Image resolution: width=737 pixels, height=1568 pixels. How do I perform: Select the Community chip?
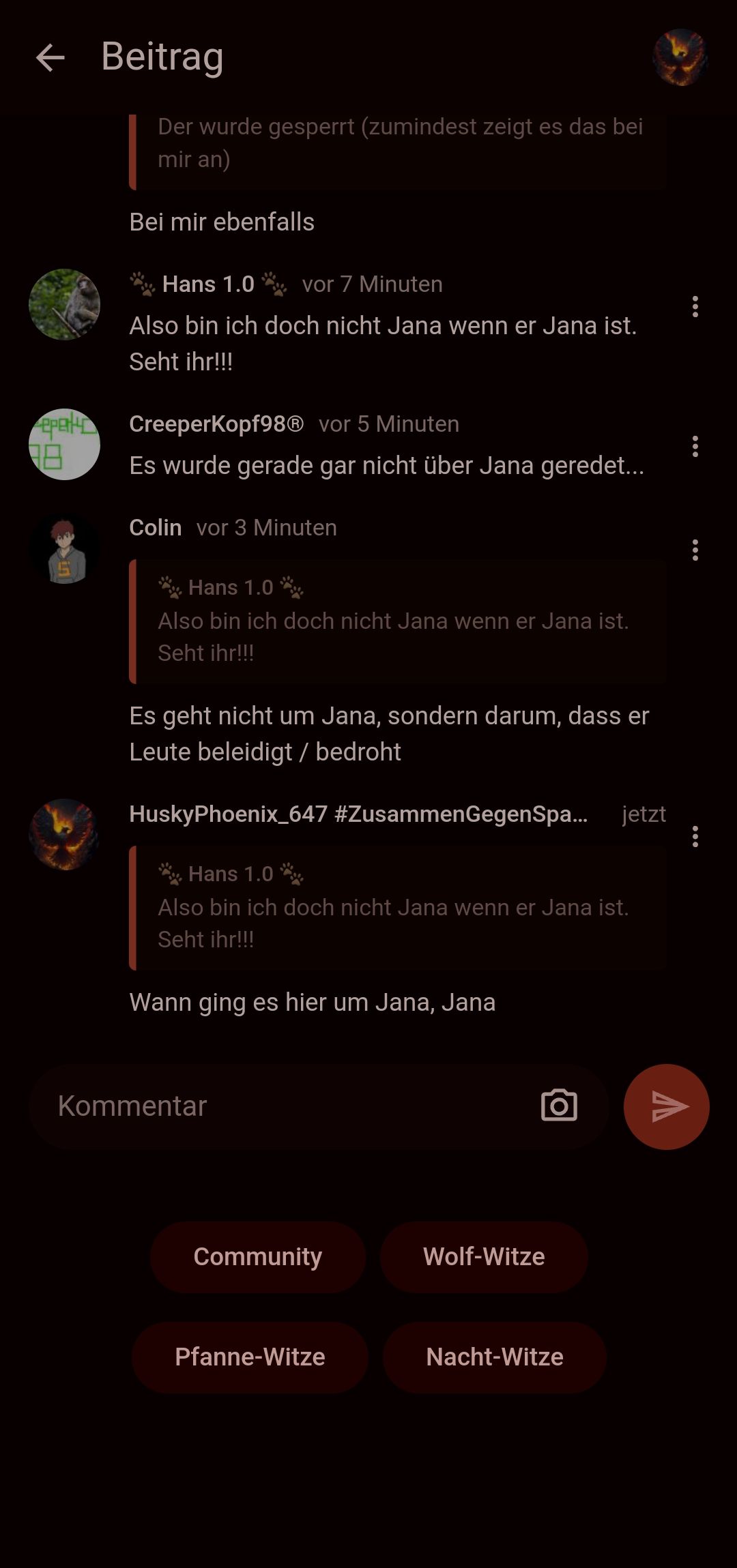click(258, 1256)
